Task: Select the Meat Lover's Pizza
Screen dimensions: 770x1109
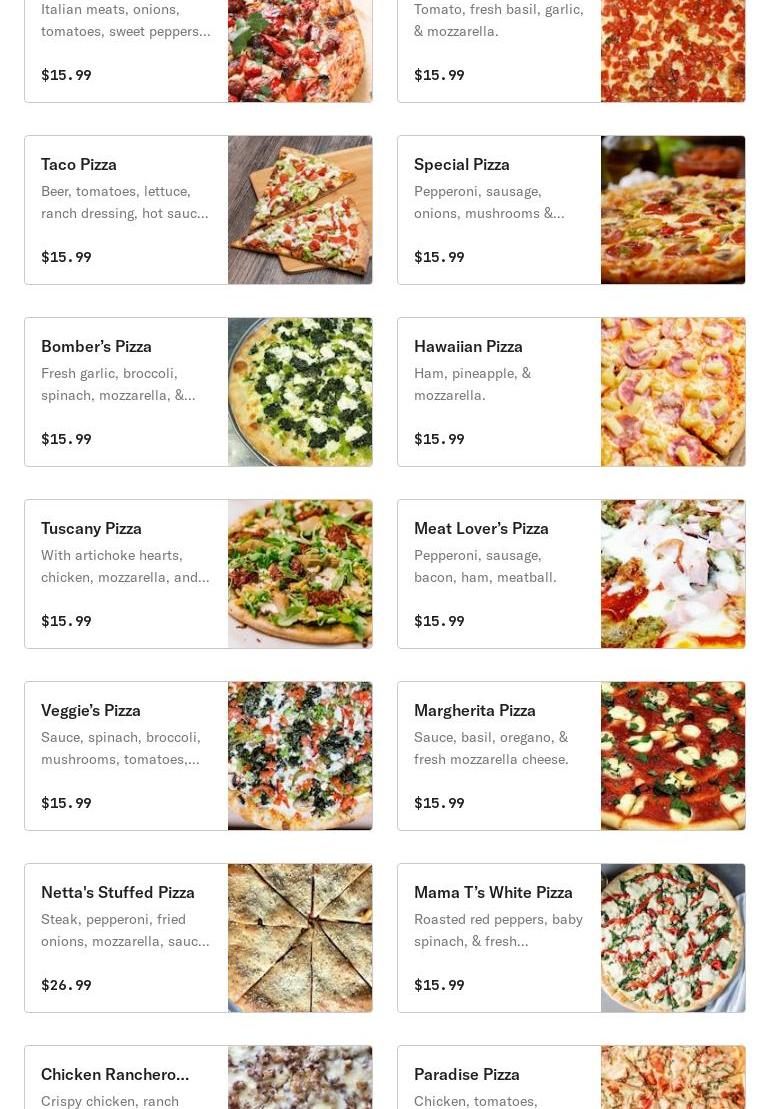Action: coord(571,574)
